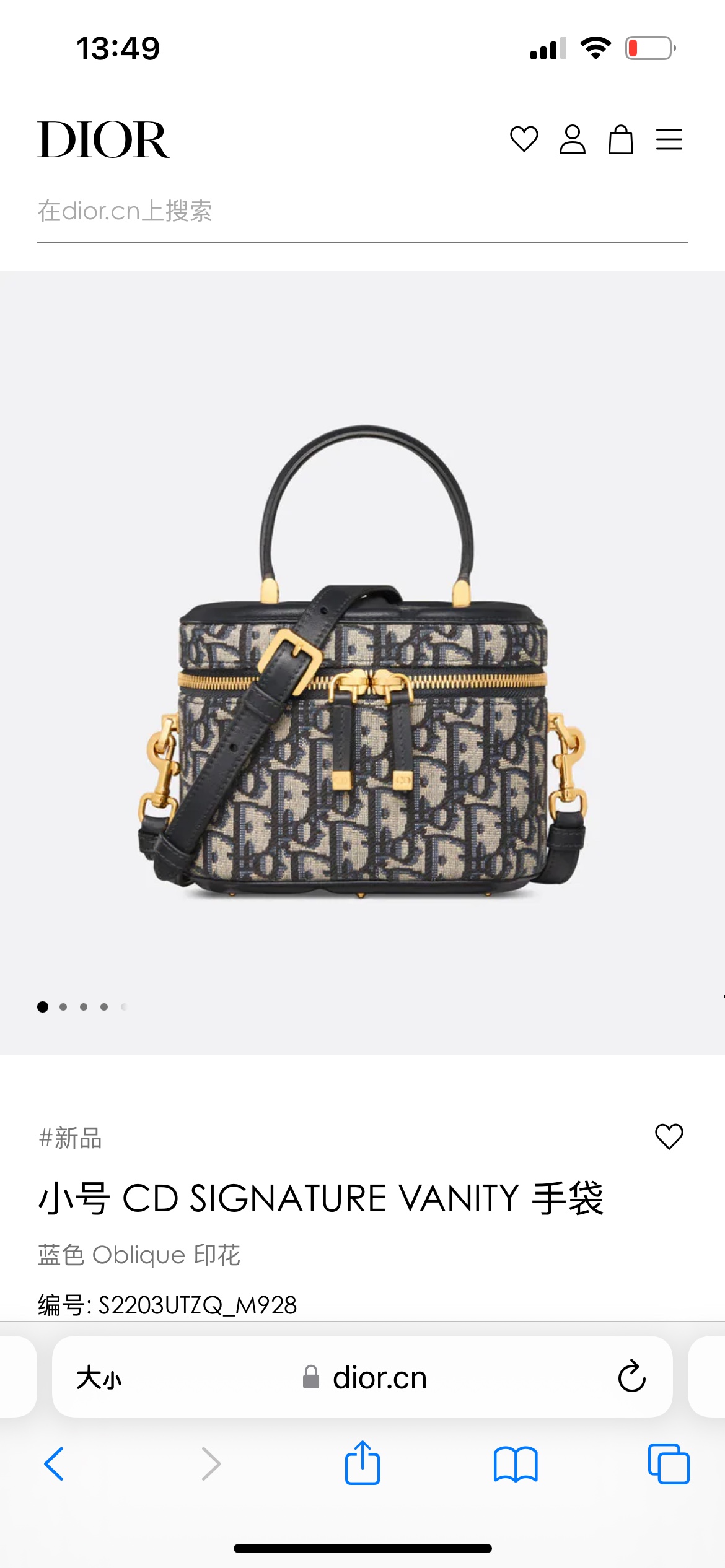The image size is (725, 1568).
Task: Open the hamburger menu
Action: click(669, 139)
